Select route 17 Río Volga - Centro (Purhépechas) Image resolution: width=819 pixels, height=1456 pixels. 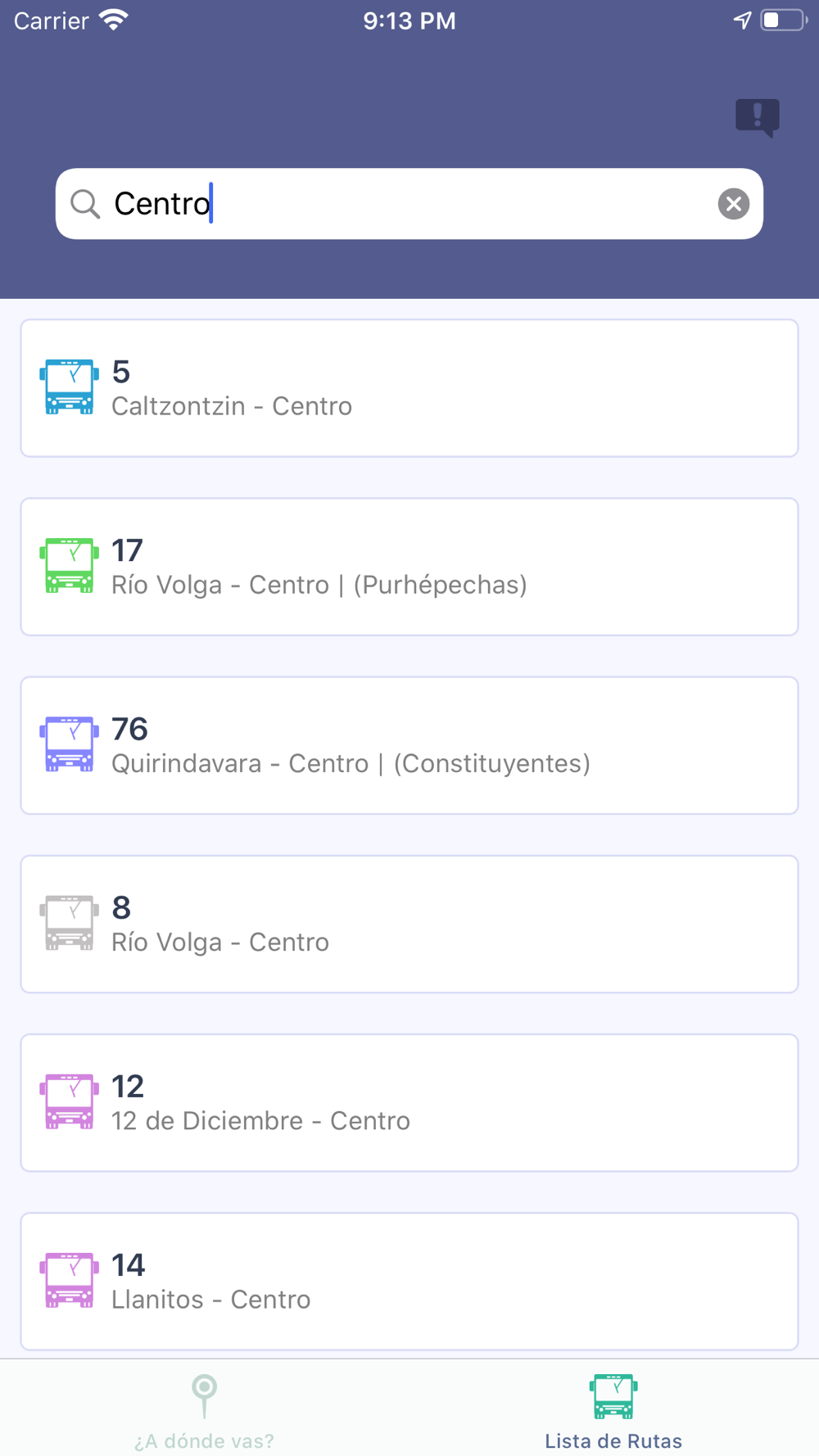409,567
